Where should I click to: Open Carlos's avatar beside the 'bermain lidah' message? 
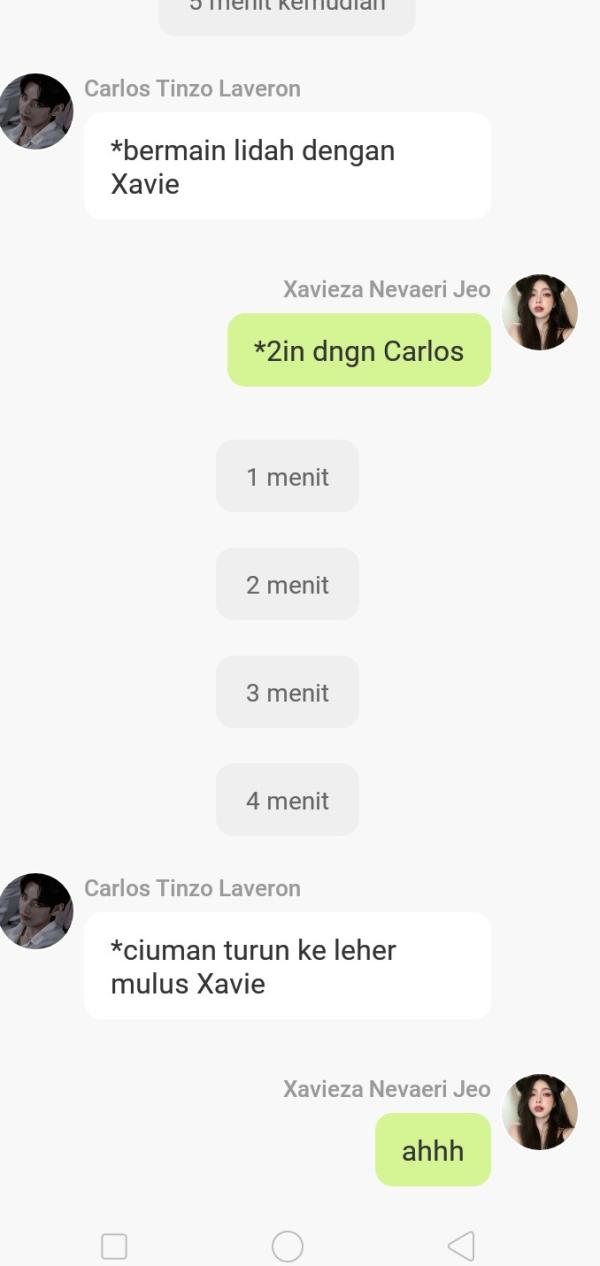36,111
